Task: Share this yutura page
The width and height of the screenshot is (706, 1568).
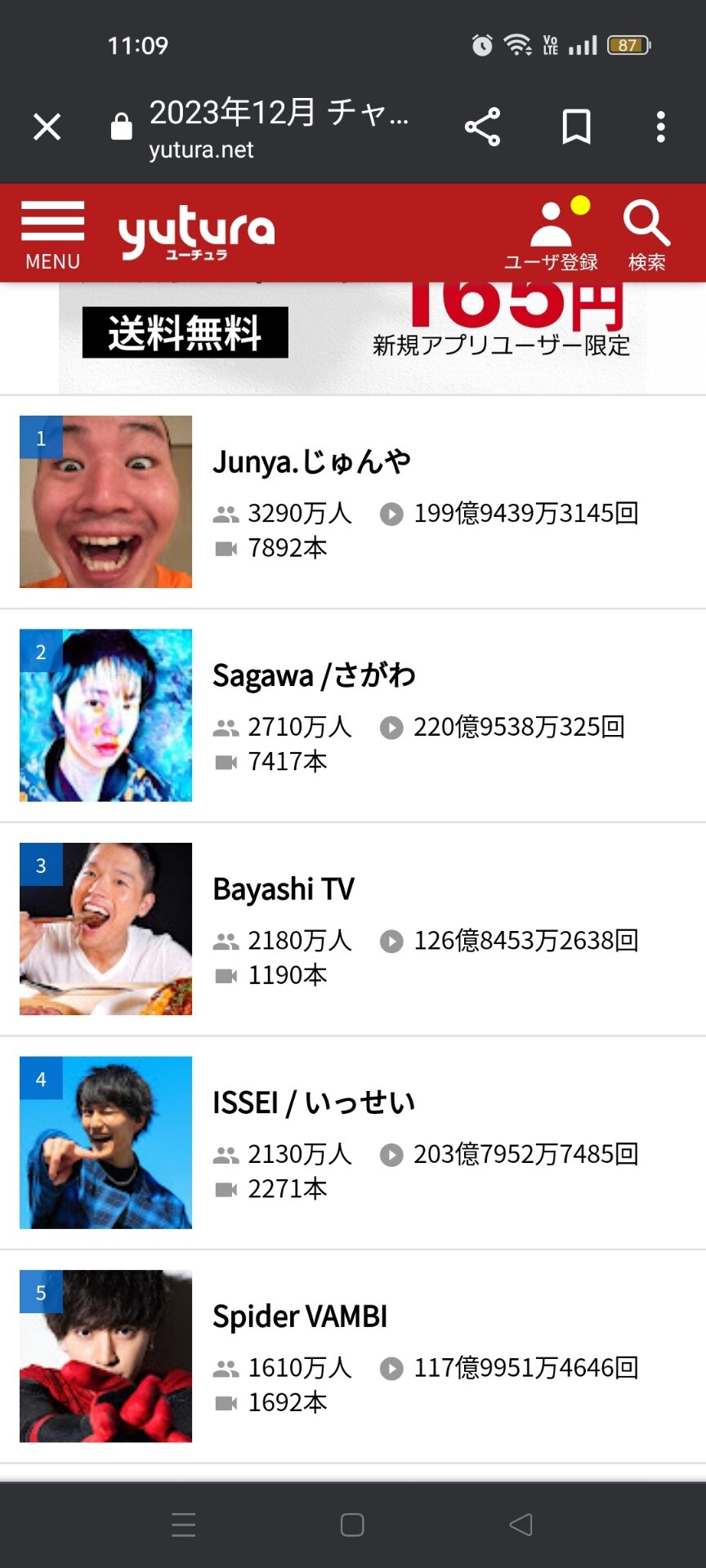Action: pyautogui.click(x=482, y=127)
